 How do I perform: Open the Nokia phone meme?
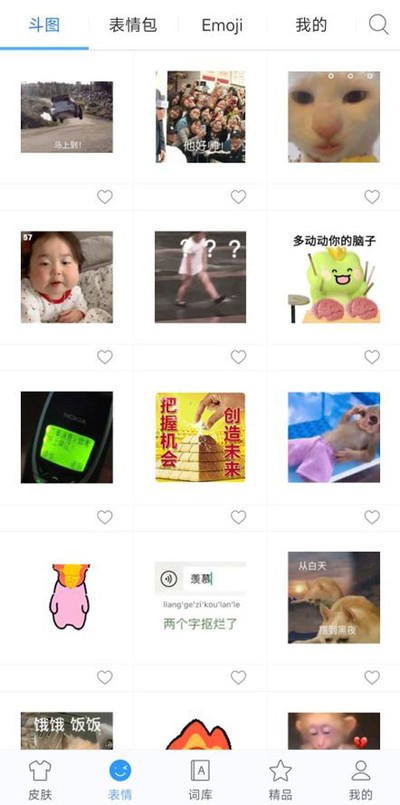click(67, 437)
